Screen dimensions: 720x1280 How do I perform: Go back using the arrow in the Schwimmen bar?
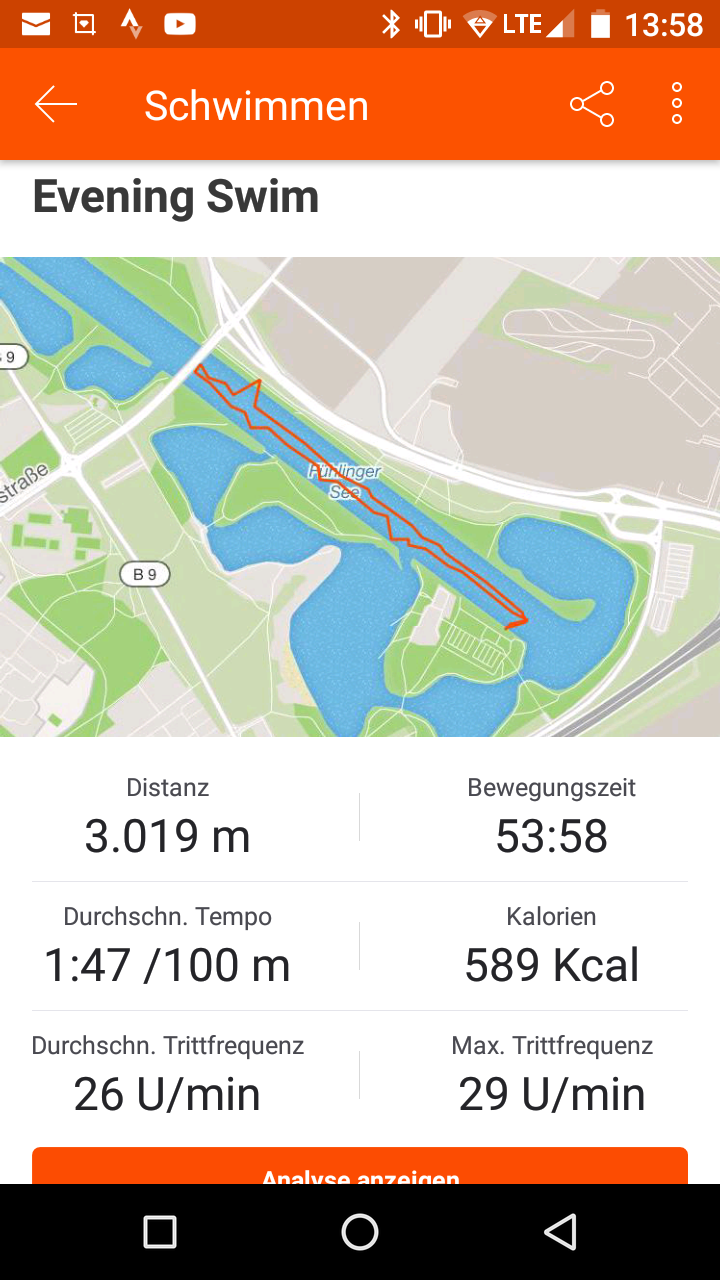point(56,104)
